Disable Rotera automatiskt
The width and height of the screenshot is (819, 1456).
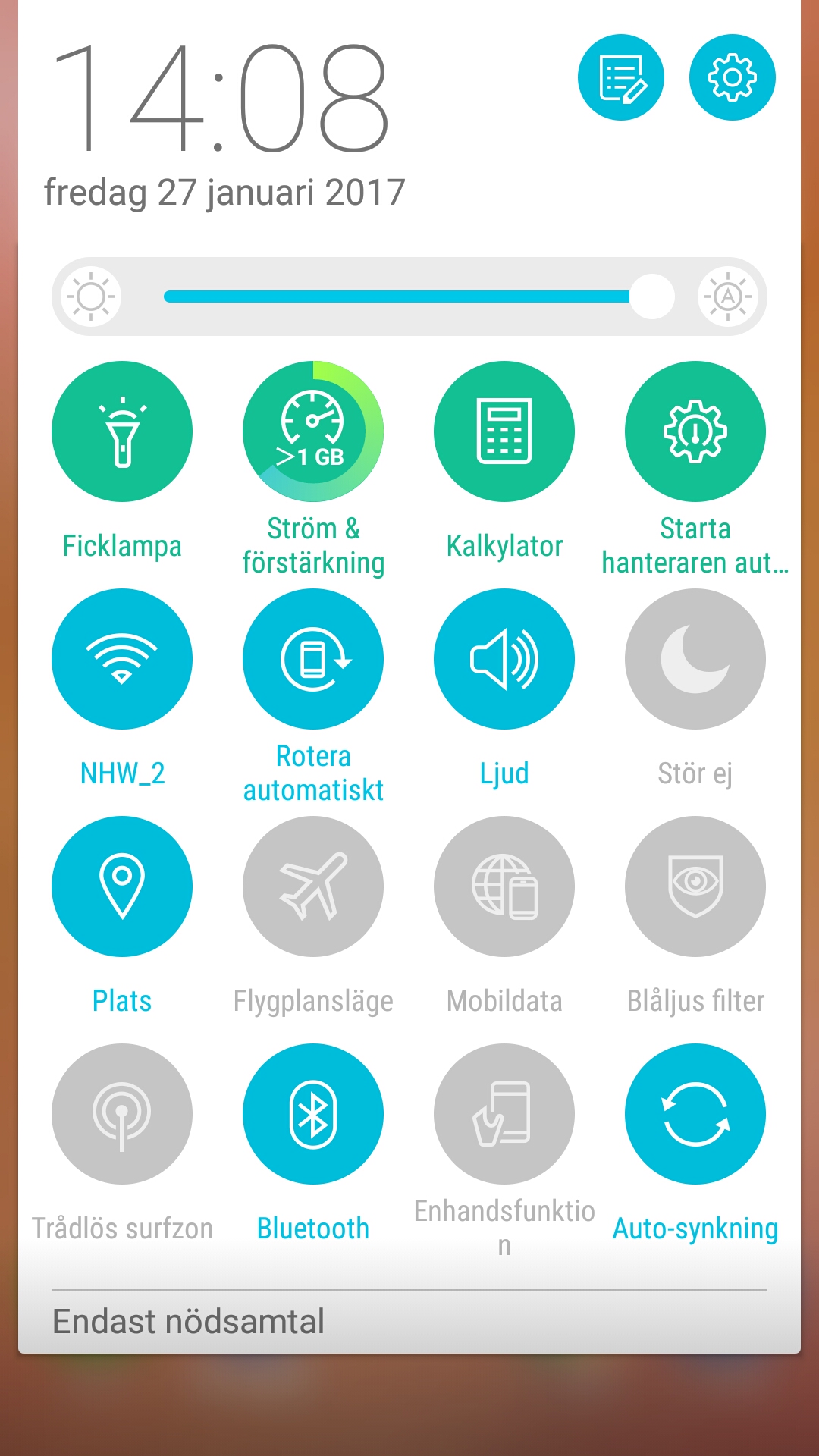313,659
